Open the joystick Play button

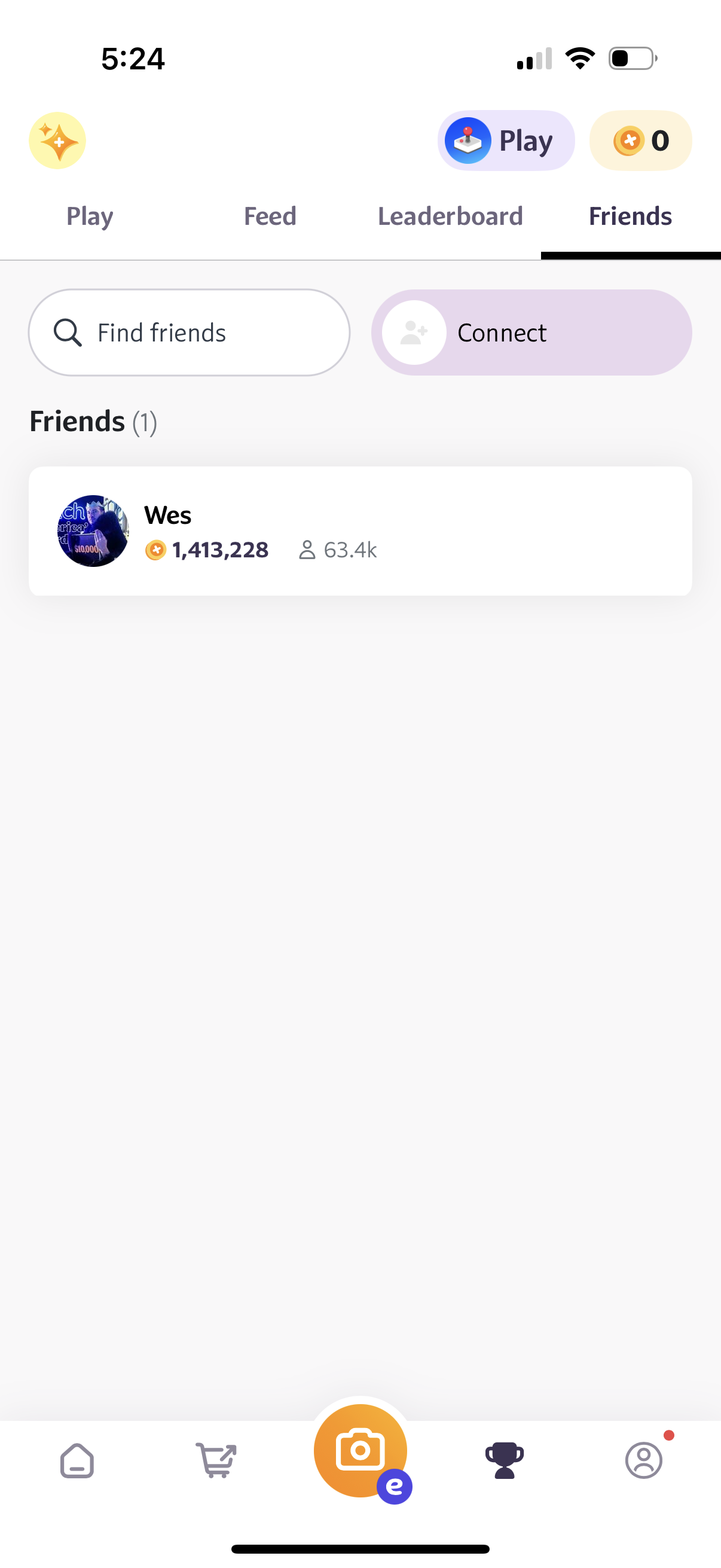pyautogui.click(x=506, y=140)
